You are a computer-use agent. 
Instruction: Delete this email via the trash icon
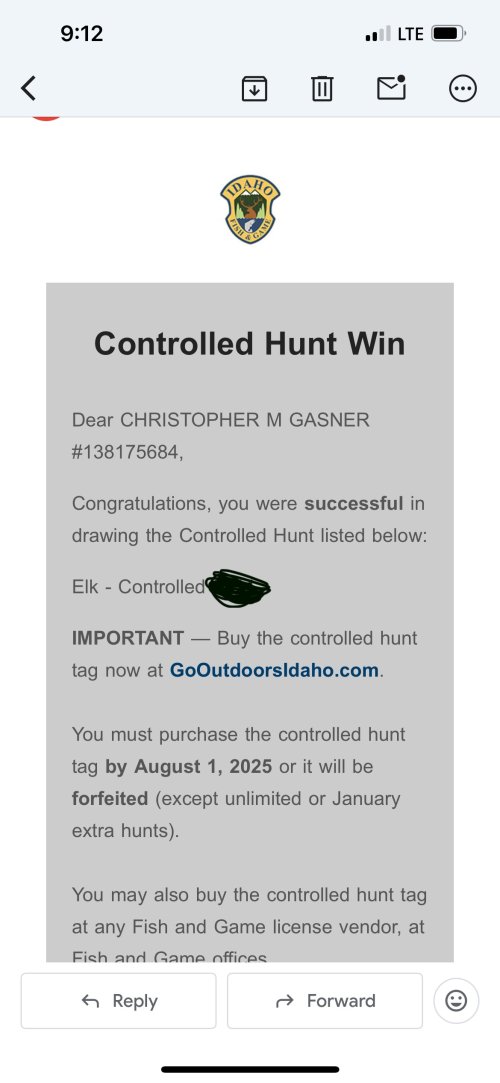[x=322, y=88]
